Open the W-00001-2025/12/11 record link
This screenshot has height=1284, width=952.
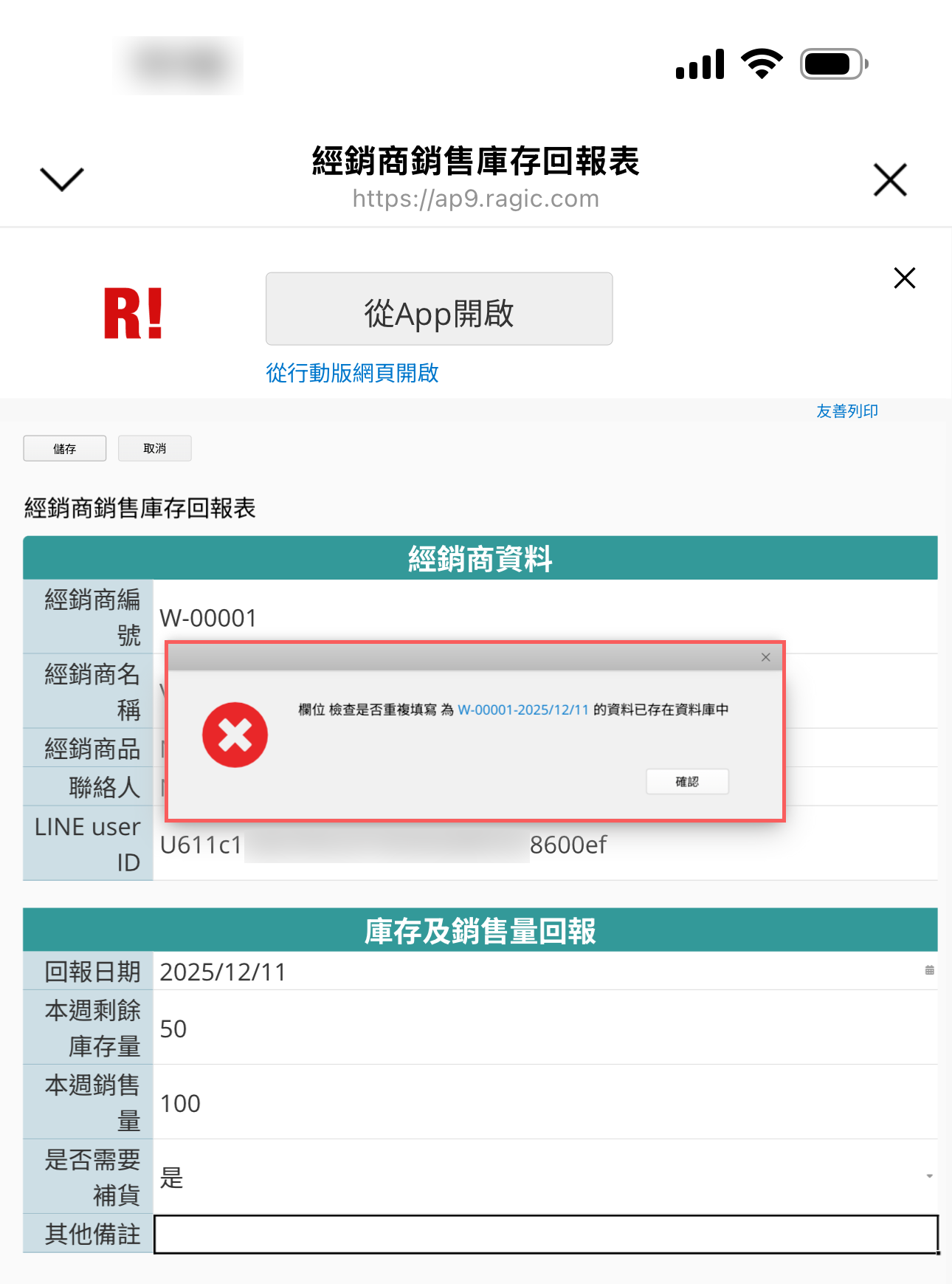[522, 710]
